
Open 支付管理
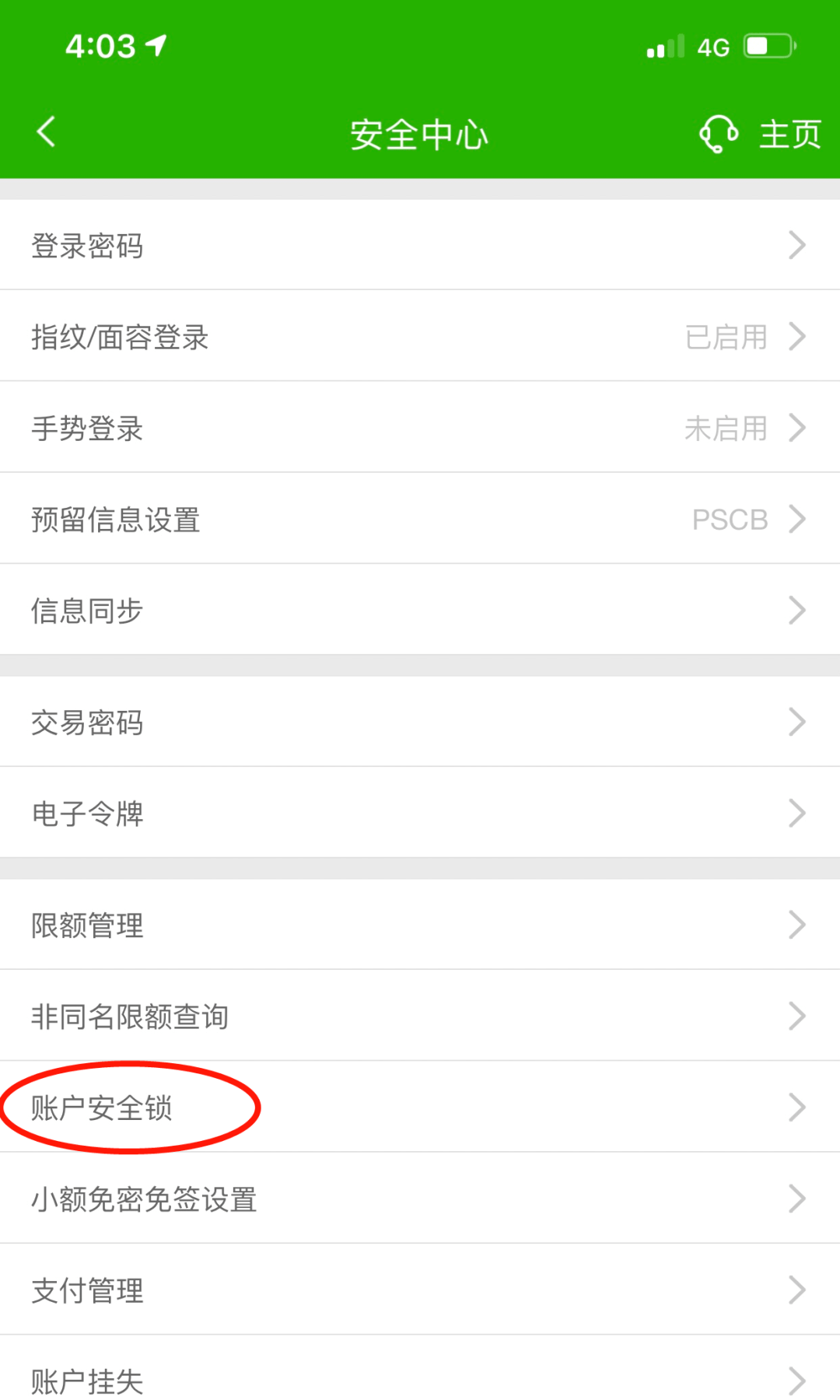(x=420, y=1290)
